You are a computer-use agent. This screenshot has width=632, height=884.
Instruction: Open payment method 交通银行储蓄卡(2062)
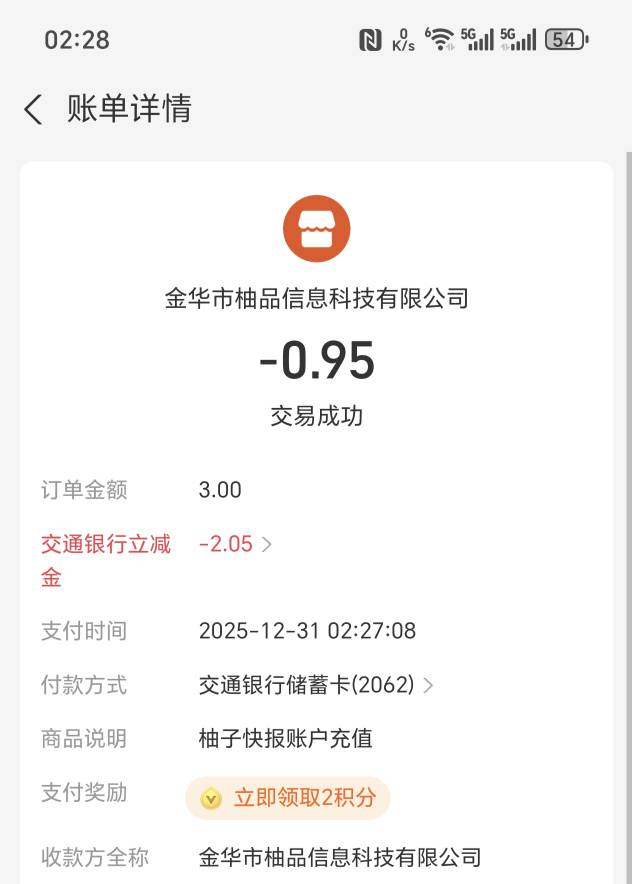tap(316, 685)
